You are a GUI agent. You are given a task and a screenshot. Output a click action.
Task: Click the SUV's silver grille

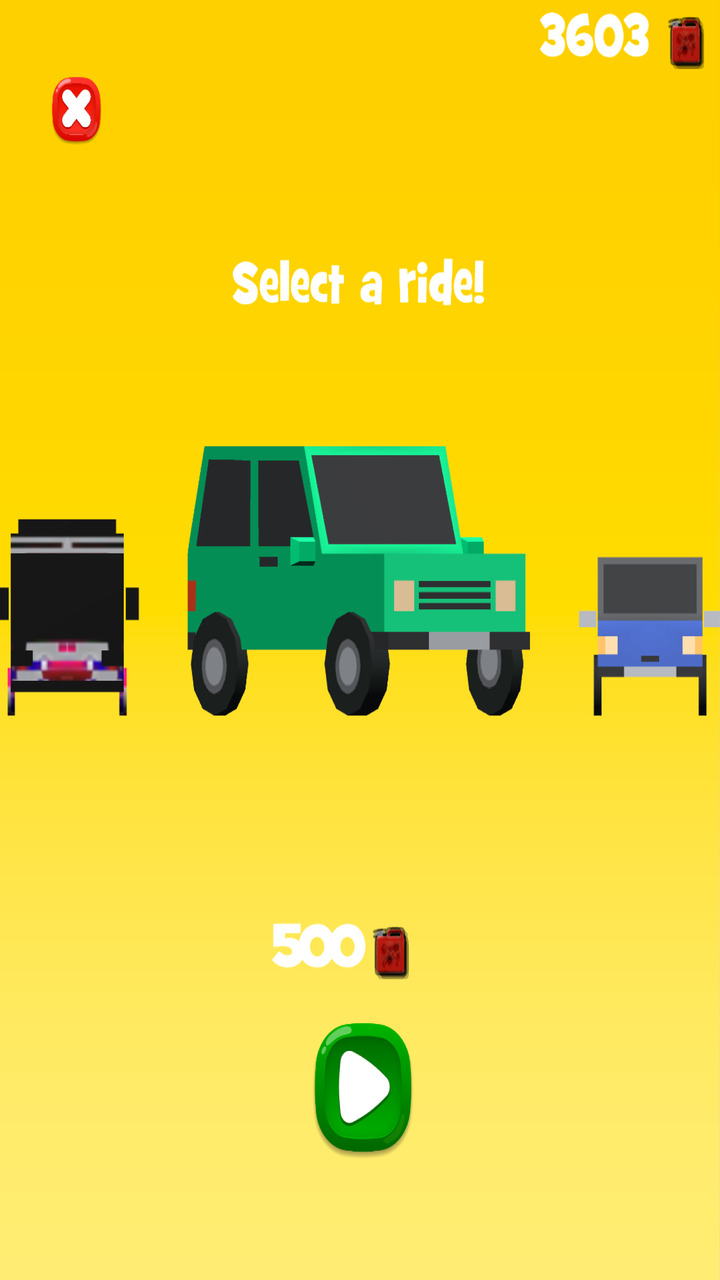(453, 594)
